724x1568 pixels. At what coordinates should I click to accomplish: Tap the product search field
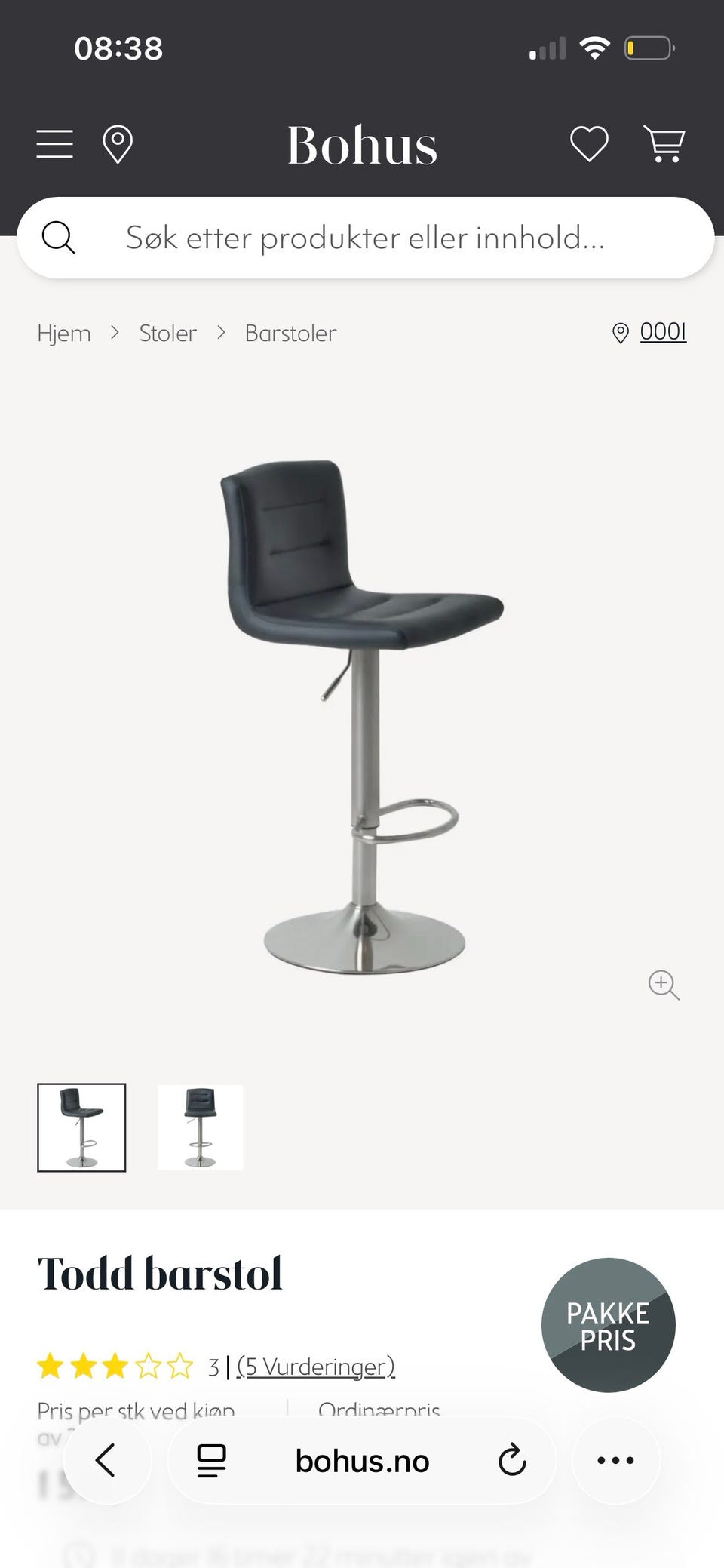(x=365, y=238)
